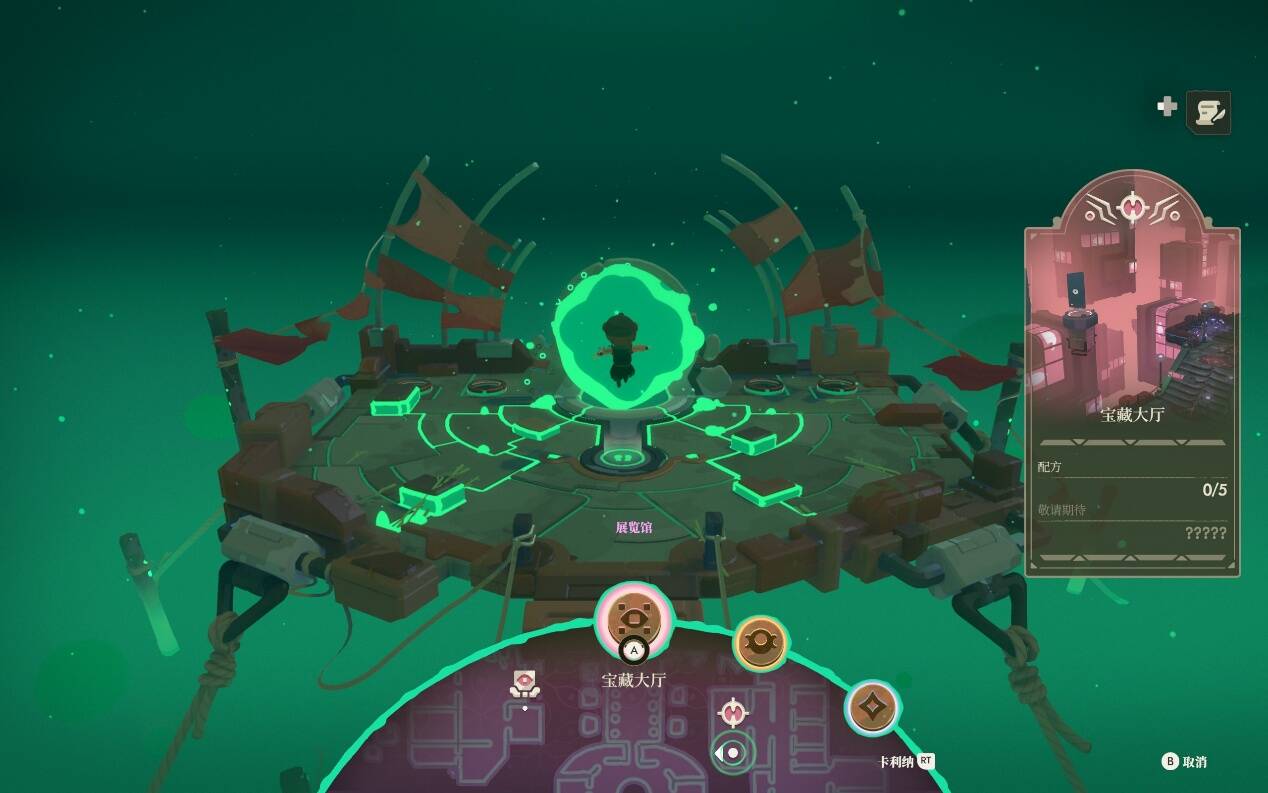Choose the second round destination node

point(761,643)
